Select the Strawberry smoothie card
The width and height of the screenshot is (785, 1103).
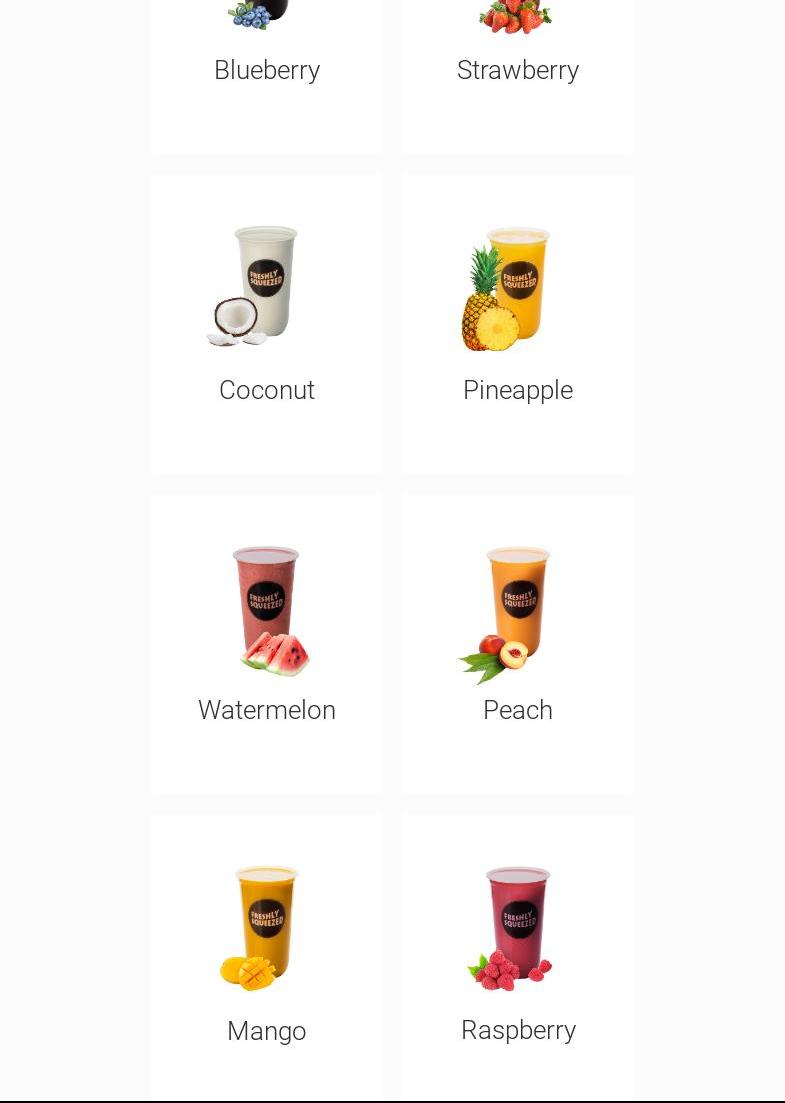point(517,68)
